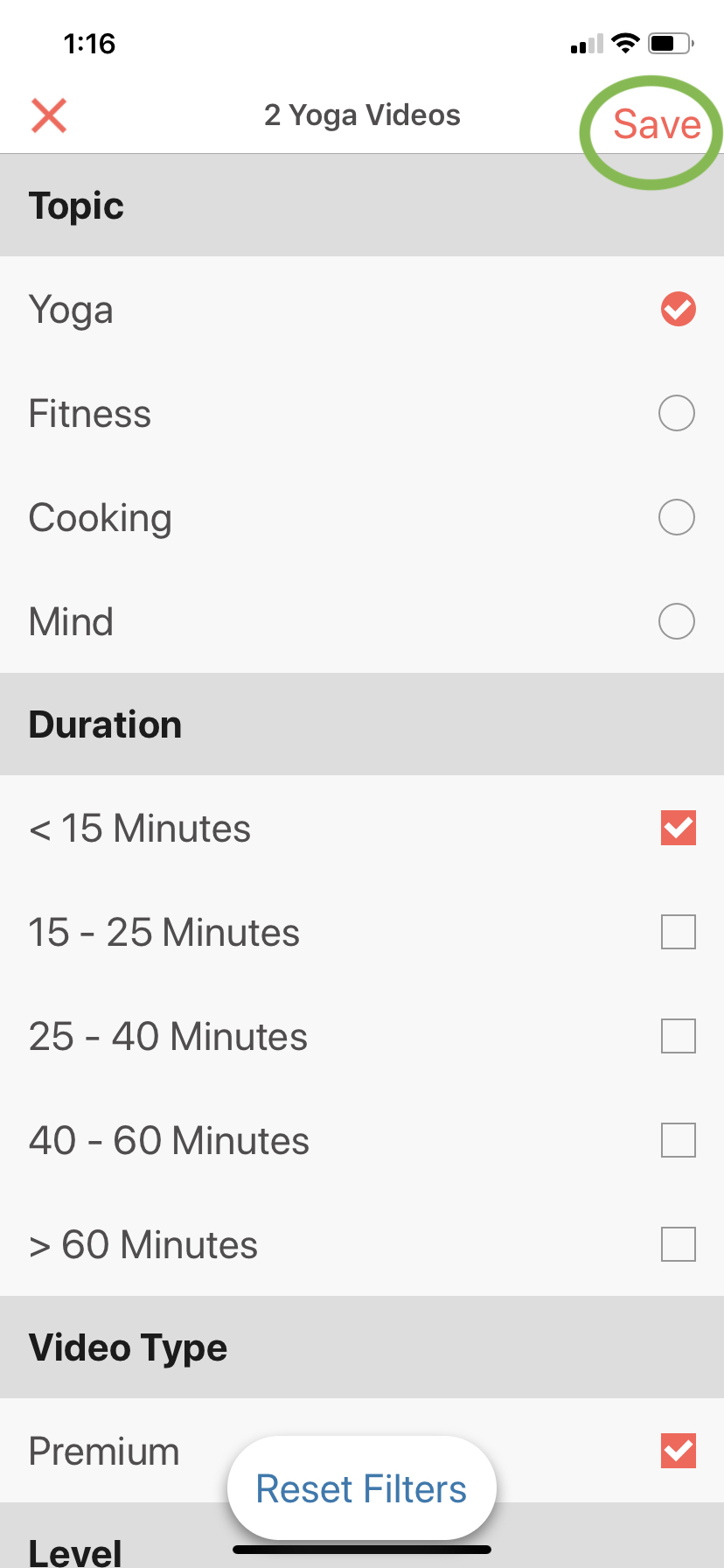The height and width of the screenshot is (1568, 724).
Task: Tap Reset Filters
Action: click(361, 1488)
